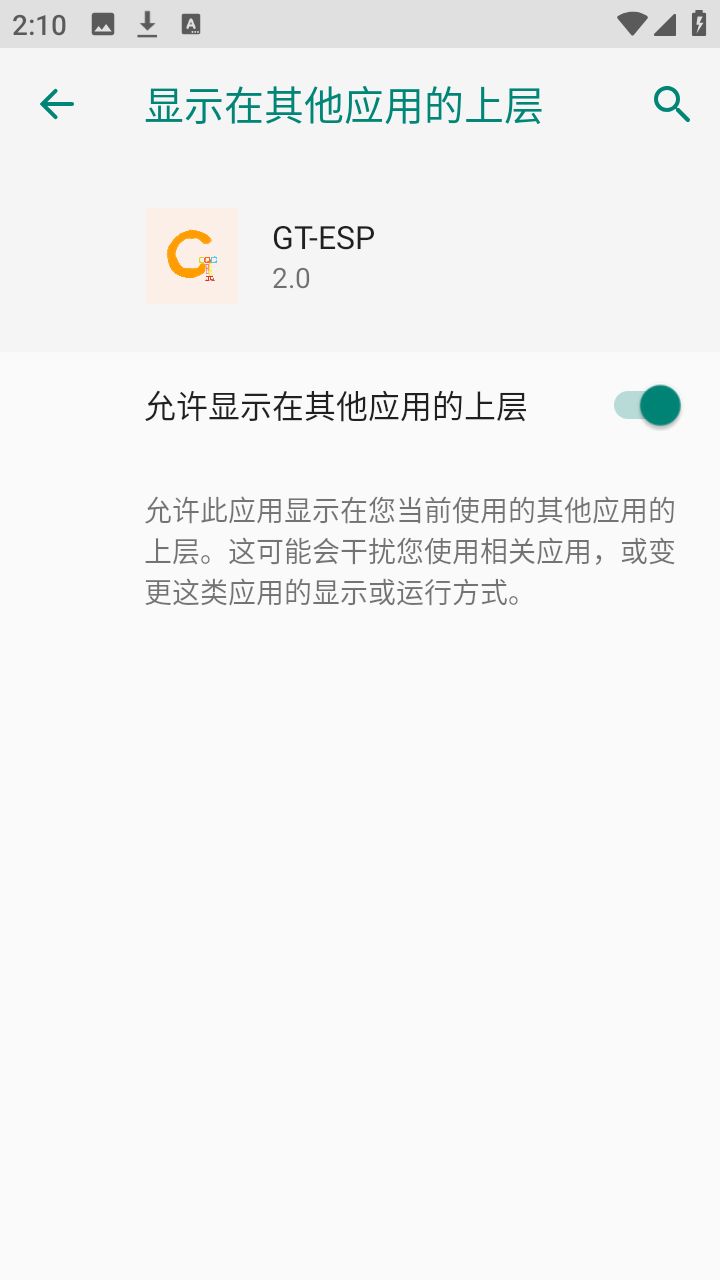Tap the 'A' app notification icon
Image resolution: width=720 pixels, height=1280 pixels.
[192, 24]
